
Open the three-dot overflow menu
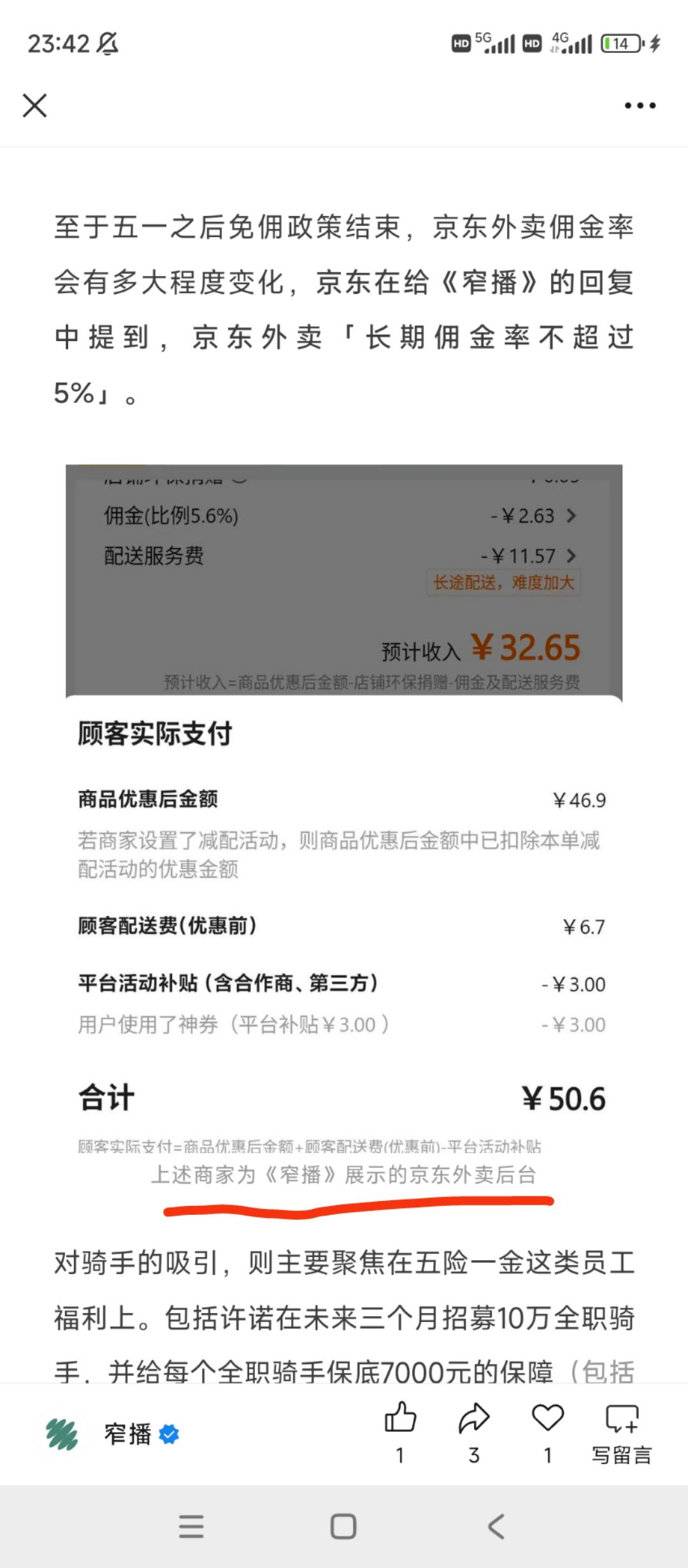pos(640,105)
